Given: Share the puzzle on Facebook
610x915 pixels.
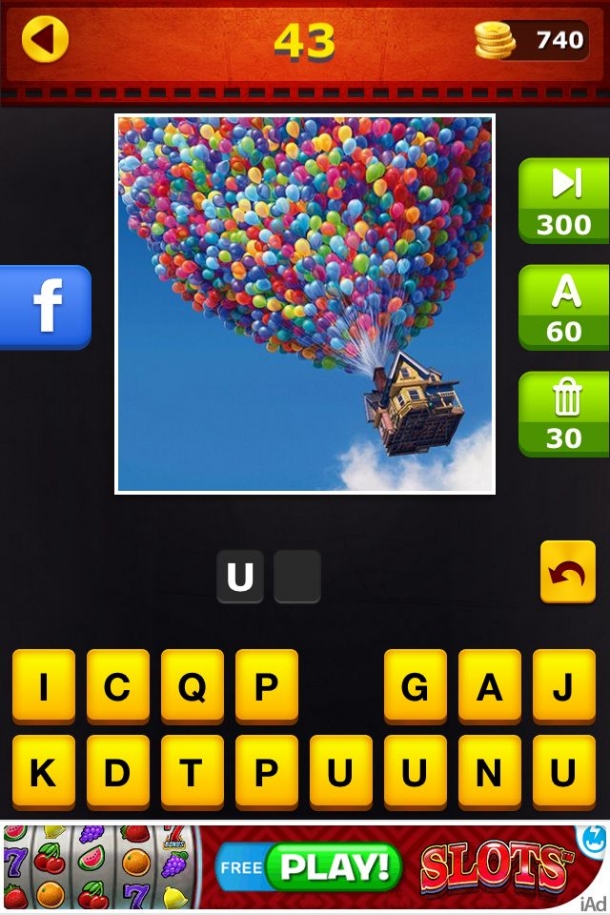Looking at the screenshot, I should point(46,306).
